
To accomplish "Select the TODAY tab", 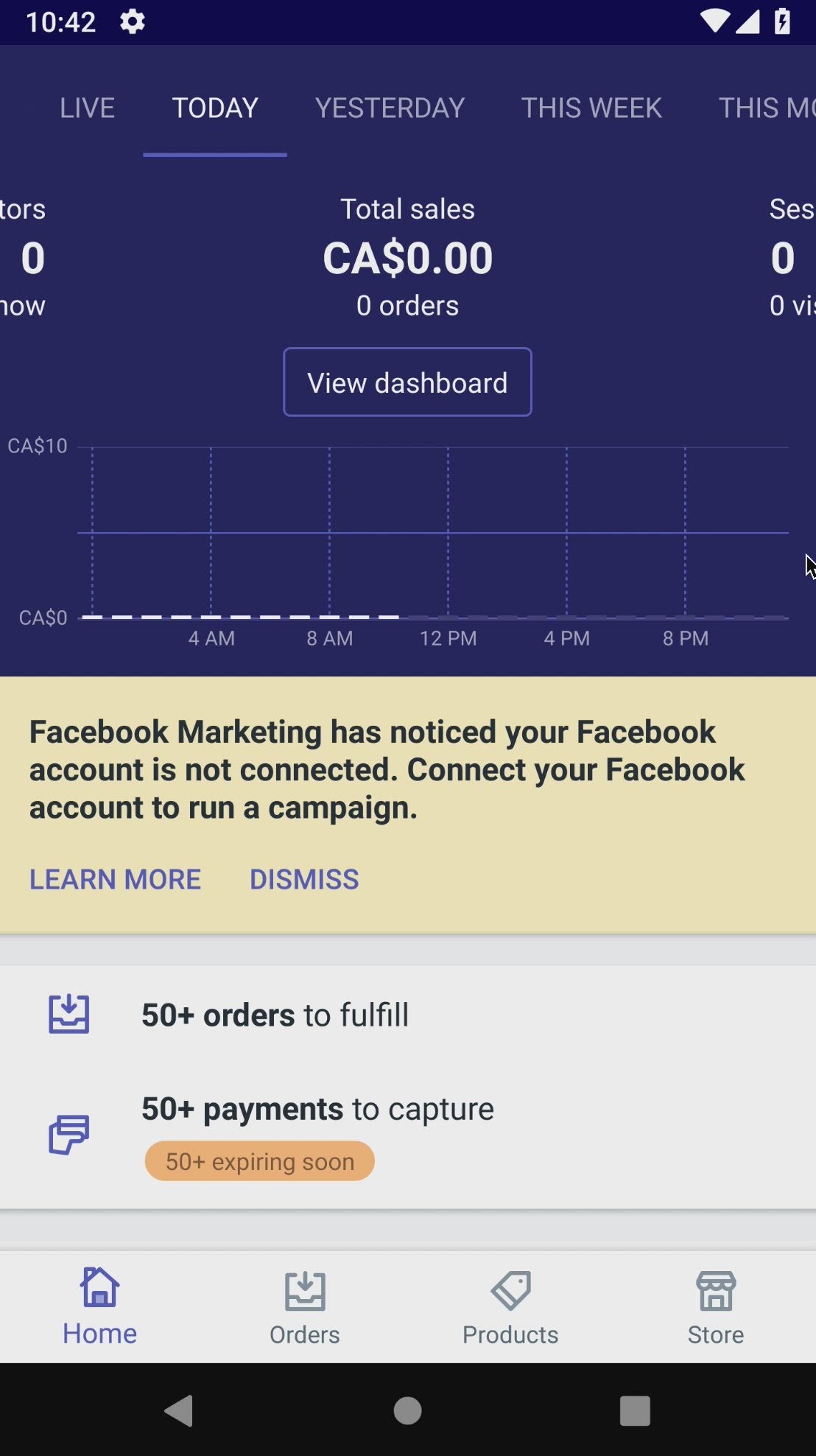I will pyautogui.click(x=214, y=108).
